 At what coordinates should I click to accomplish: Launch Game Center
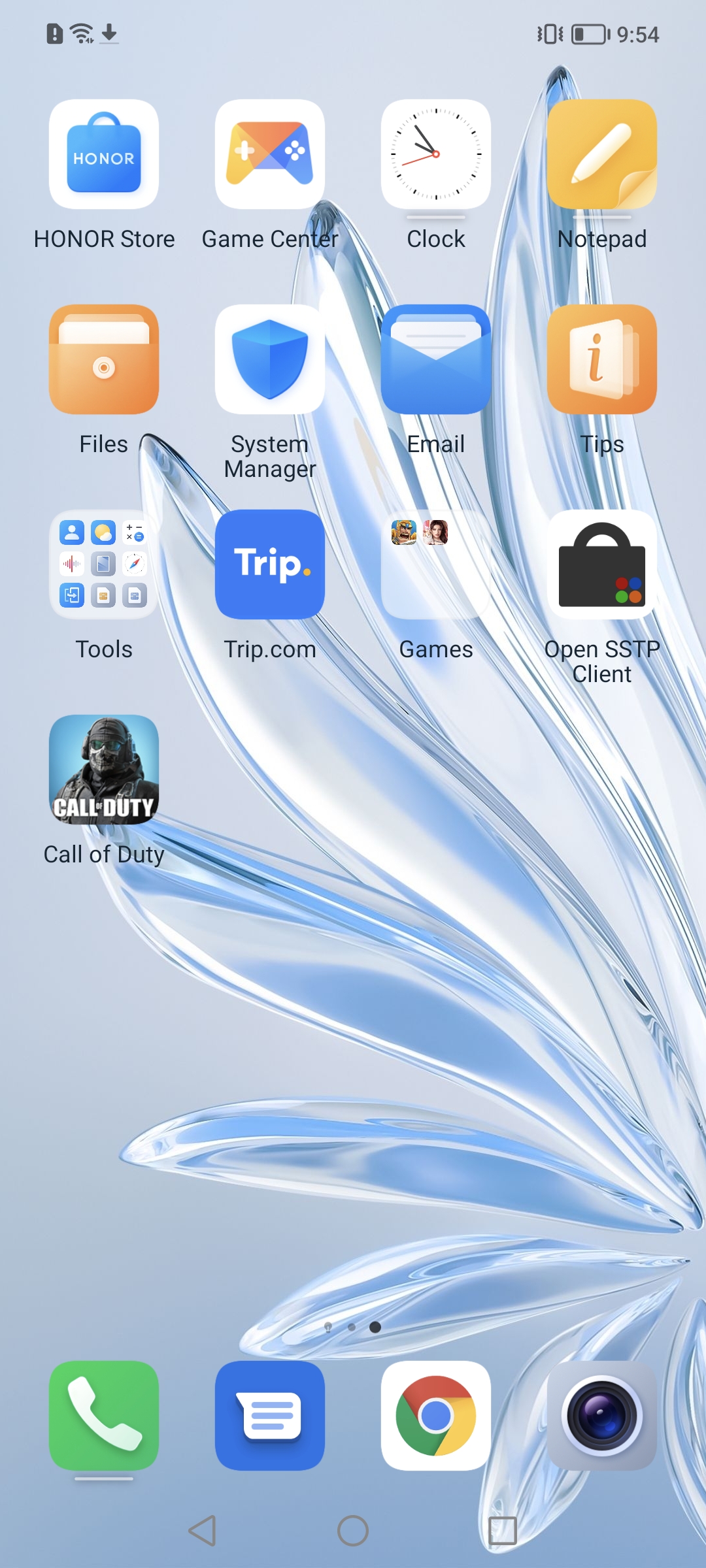click(x=270, y=155)
